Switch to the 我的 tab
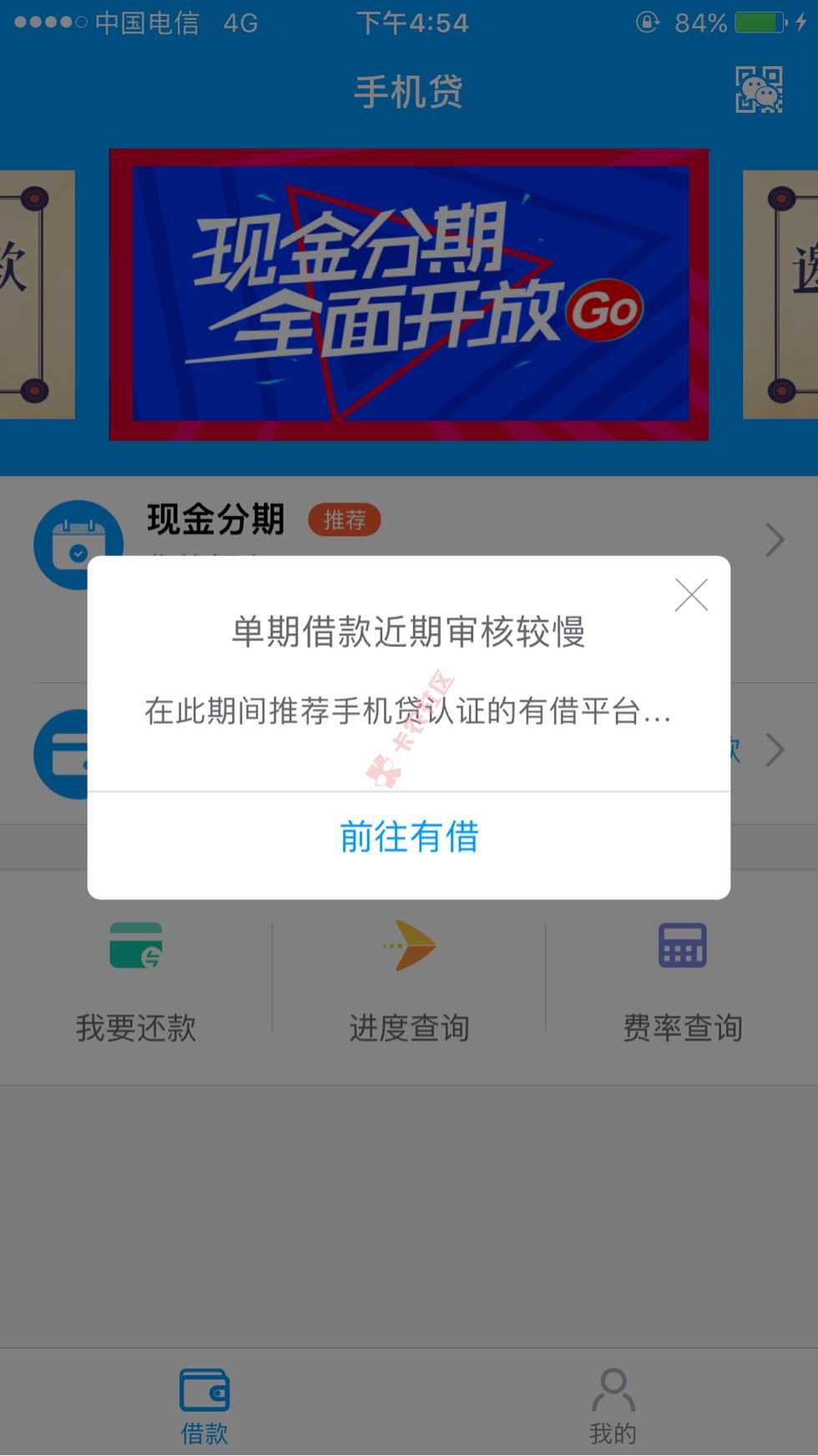 (613, 1406)
